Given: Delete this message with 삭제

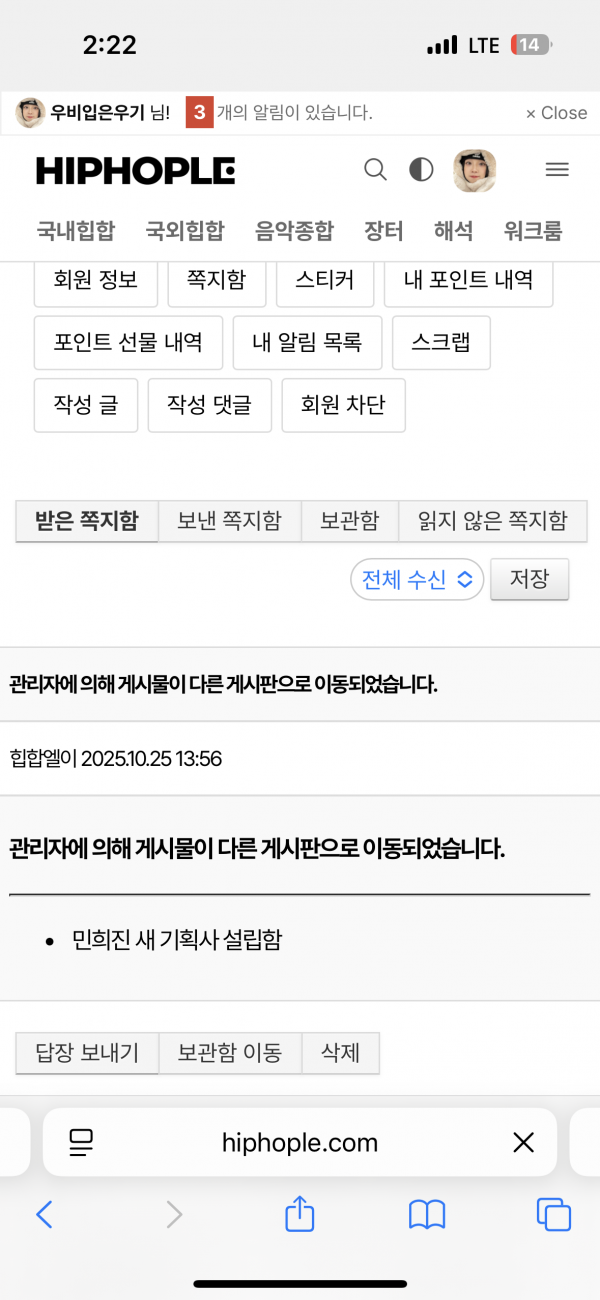Looking at the screenshot, I should click(340, 1053).
